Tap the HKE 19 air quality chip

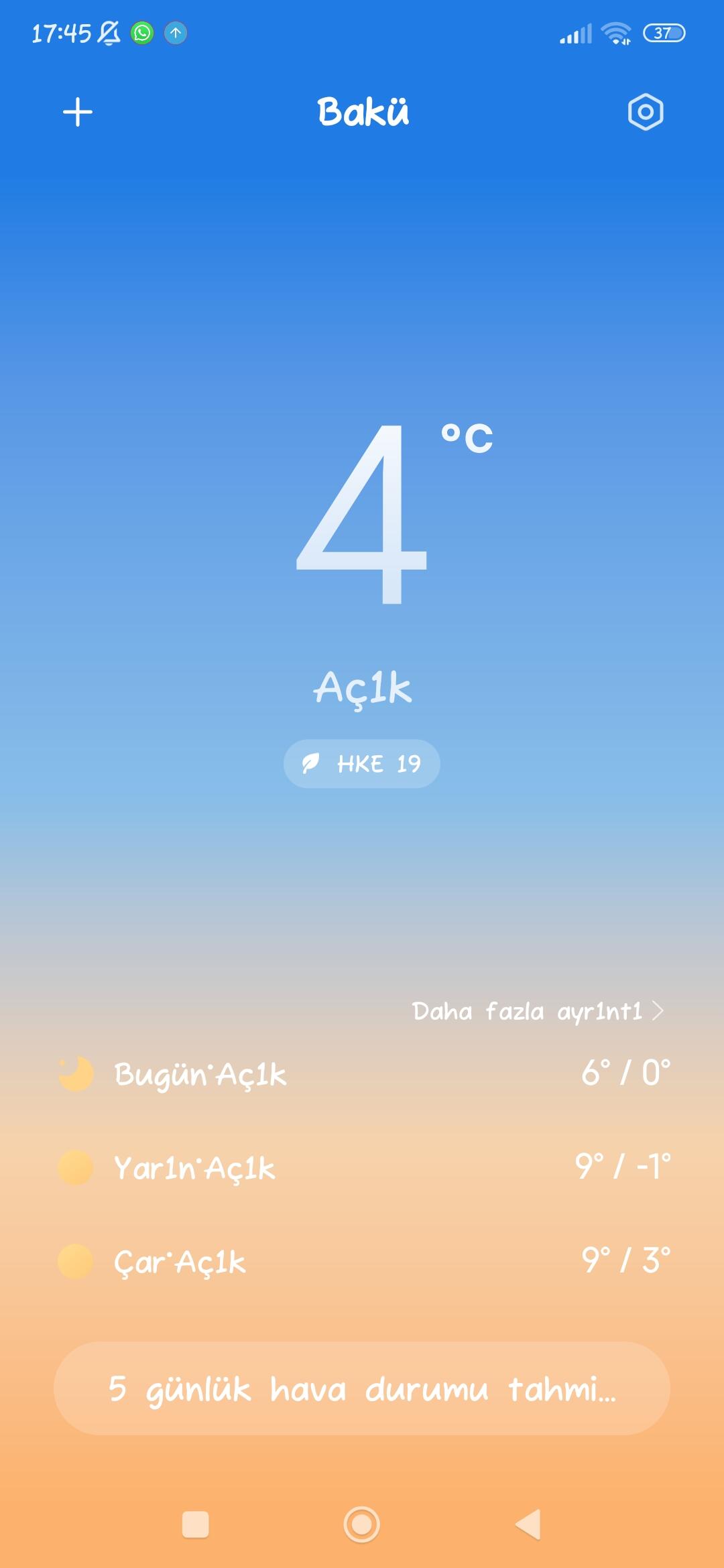coord(362,764)
